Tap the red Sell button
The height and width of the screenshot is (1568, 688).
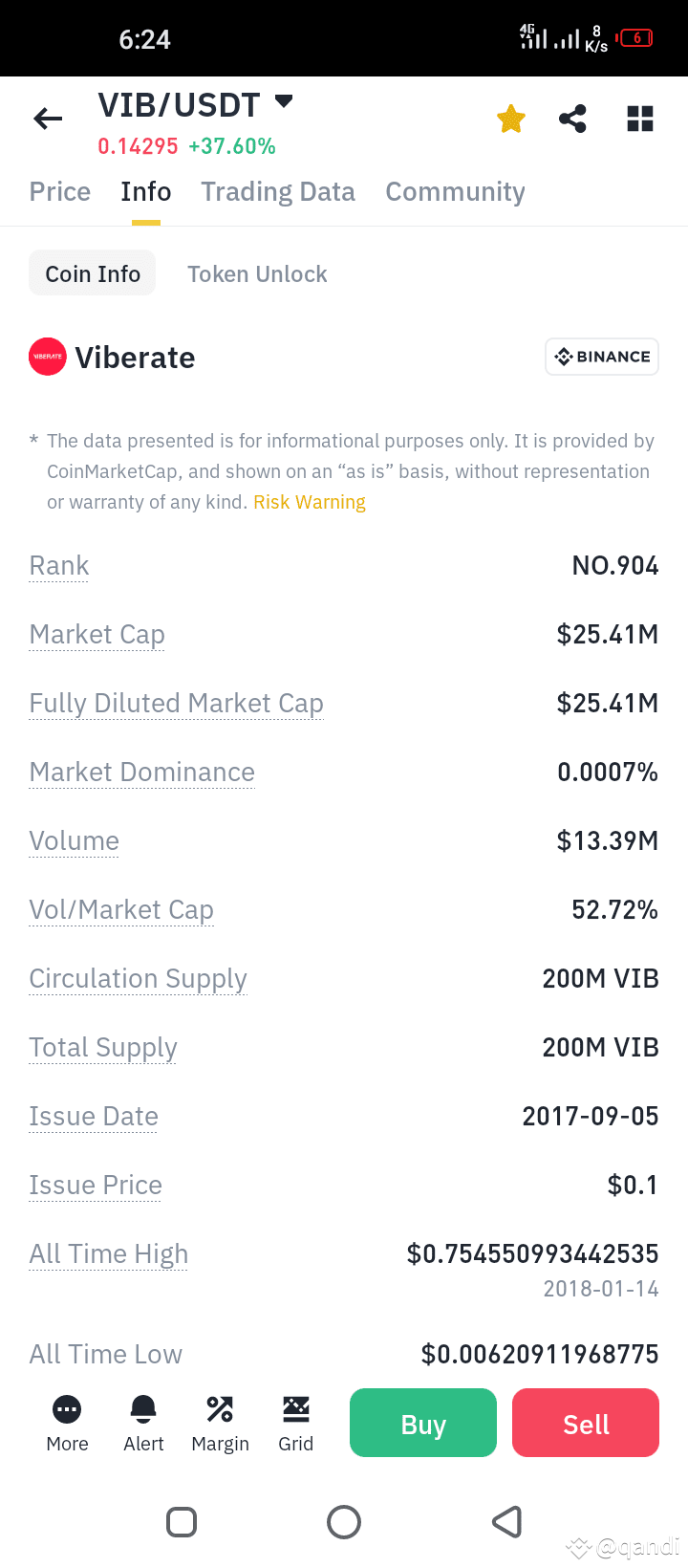pyautogui.click(x=585, y=1423)
